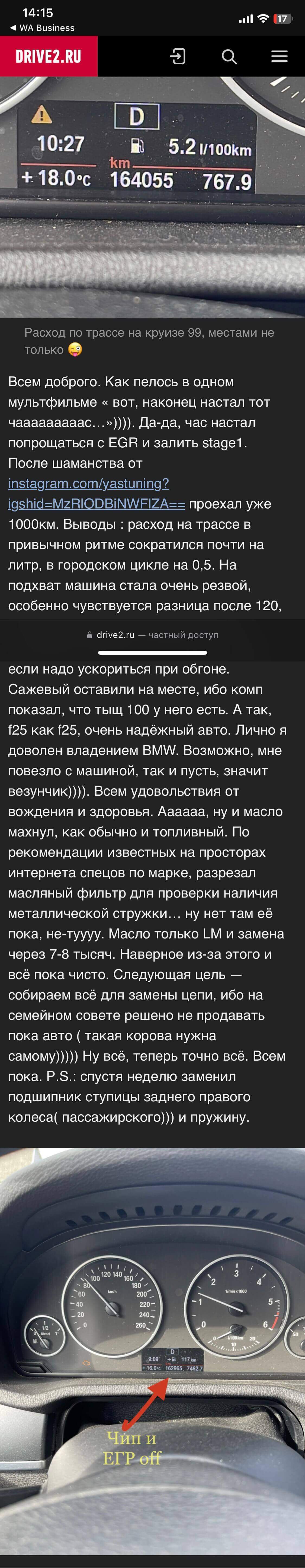Tap the login icon in header
The width and height of the screenshot is (305, 1568).
[177, 57]
